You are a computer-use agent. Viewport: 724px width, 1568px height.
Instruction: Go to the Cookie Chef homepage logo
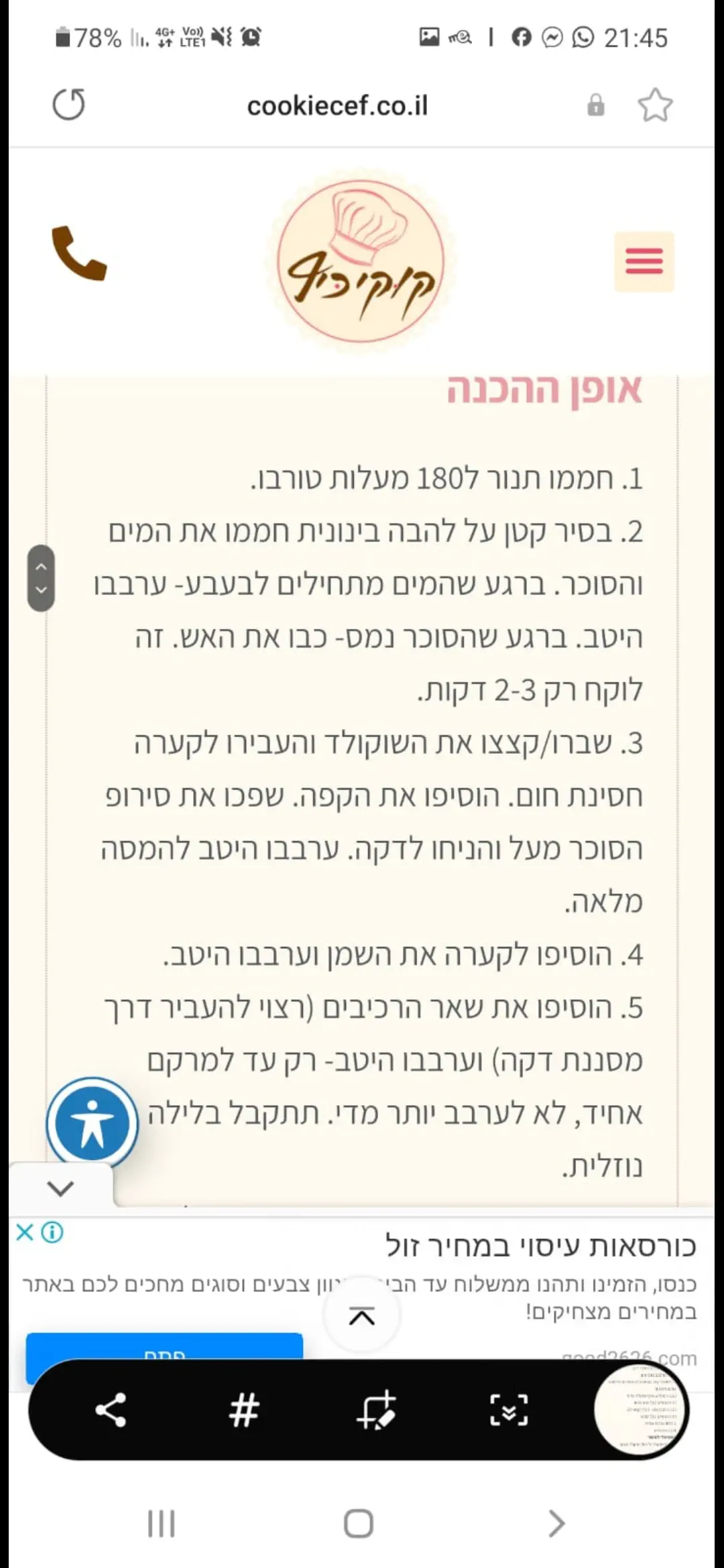coord(361,261)
